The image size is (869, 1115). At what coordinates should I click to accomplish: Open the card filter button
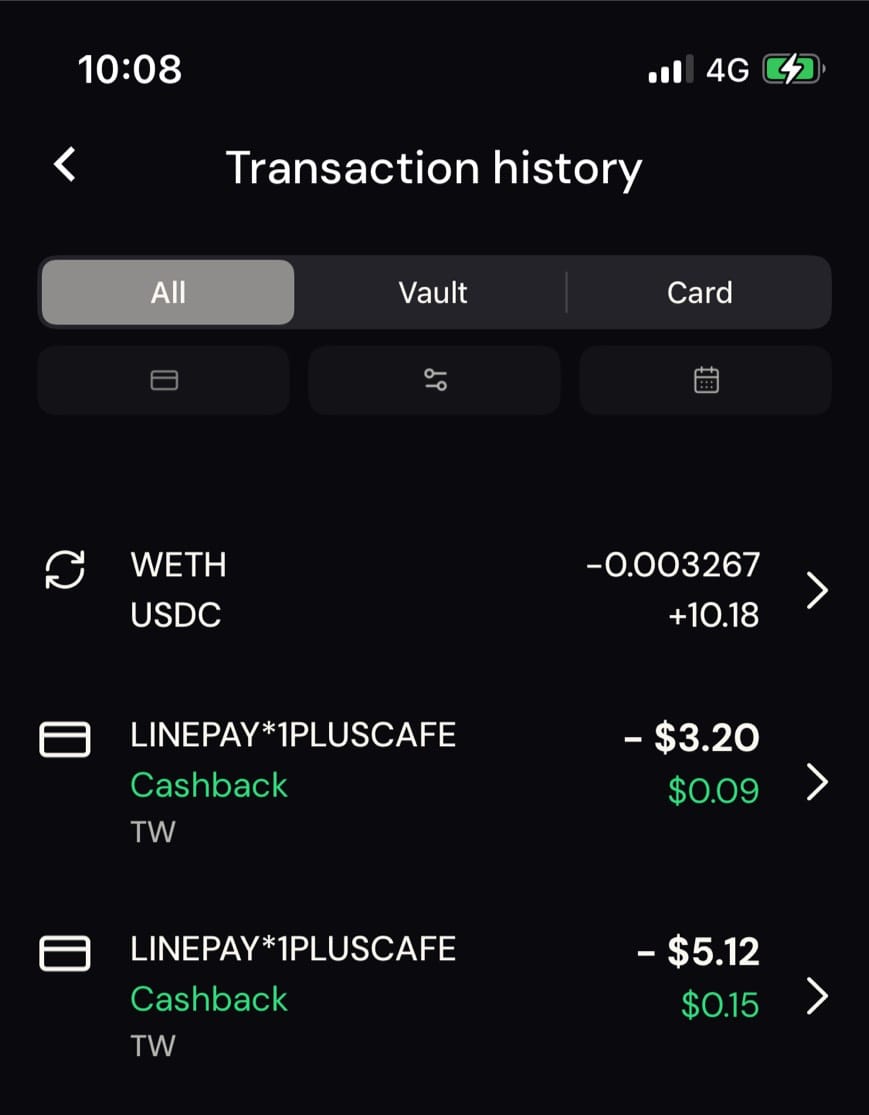click(164, 381)
